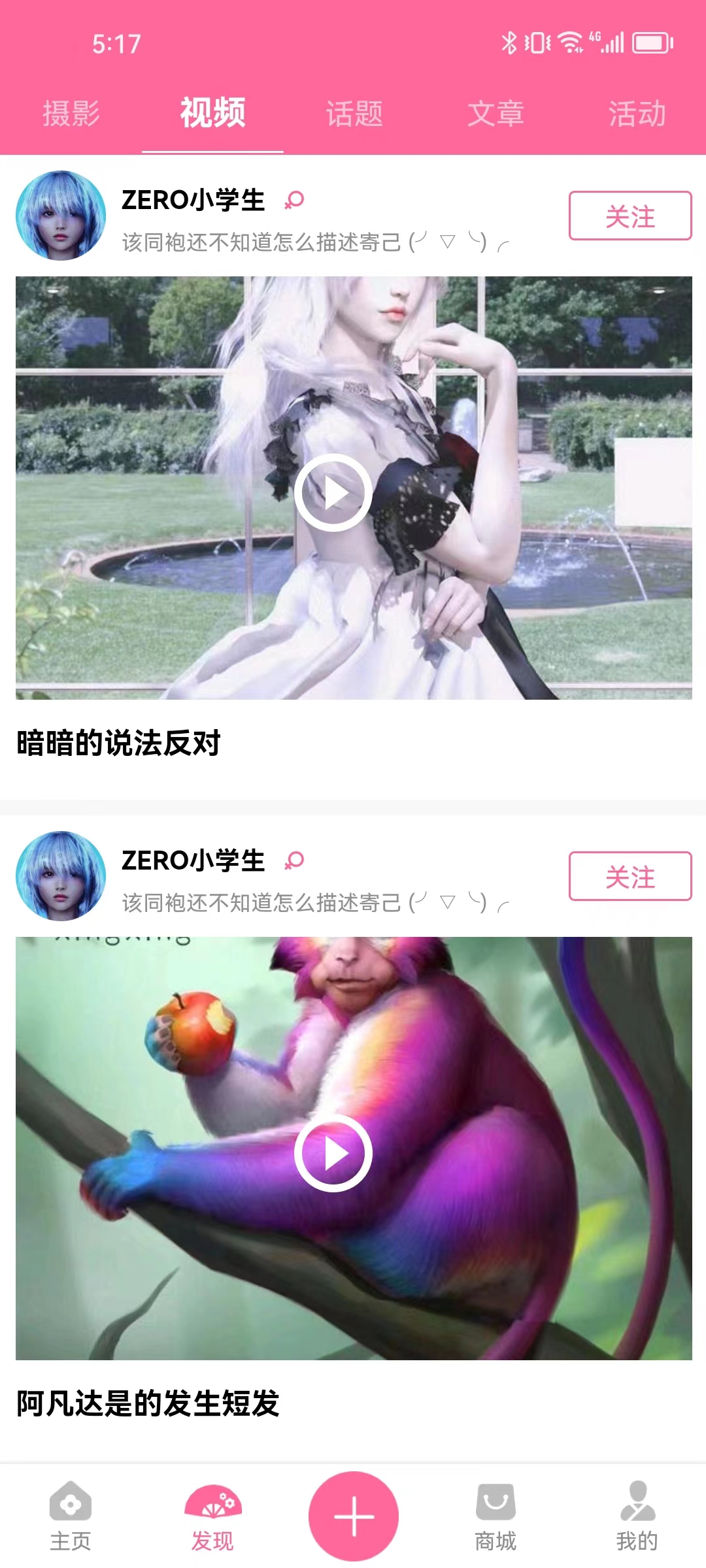The height and width of the screenshot is (1568, 706).
Task: Go to the 活动 tab
Action: tap(637, 113)
